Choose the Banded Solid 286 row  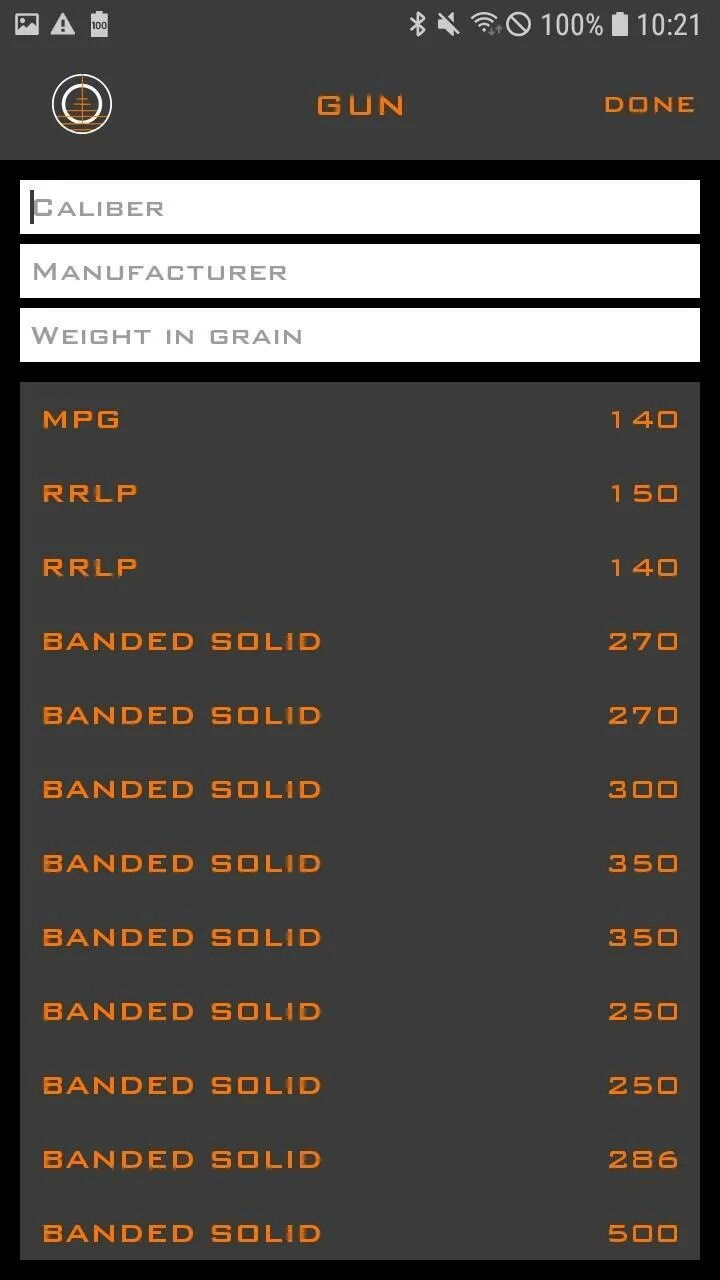(360, 1159)
